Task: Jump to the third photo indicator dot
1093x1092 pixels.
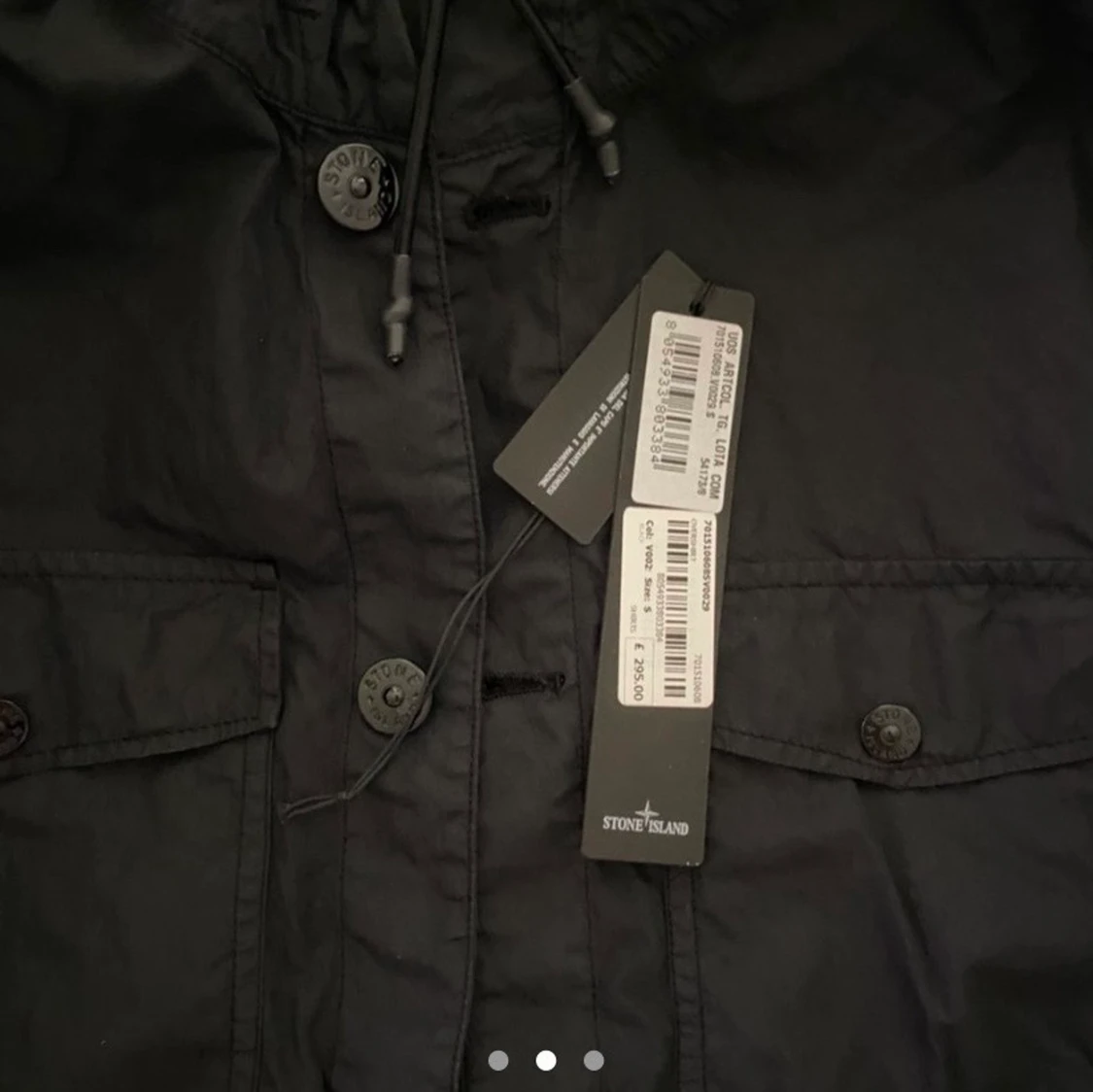Action: 594,1060
